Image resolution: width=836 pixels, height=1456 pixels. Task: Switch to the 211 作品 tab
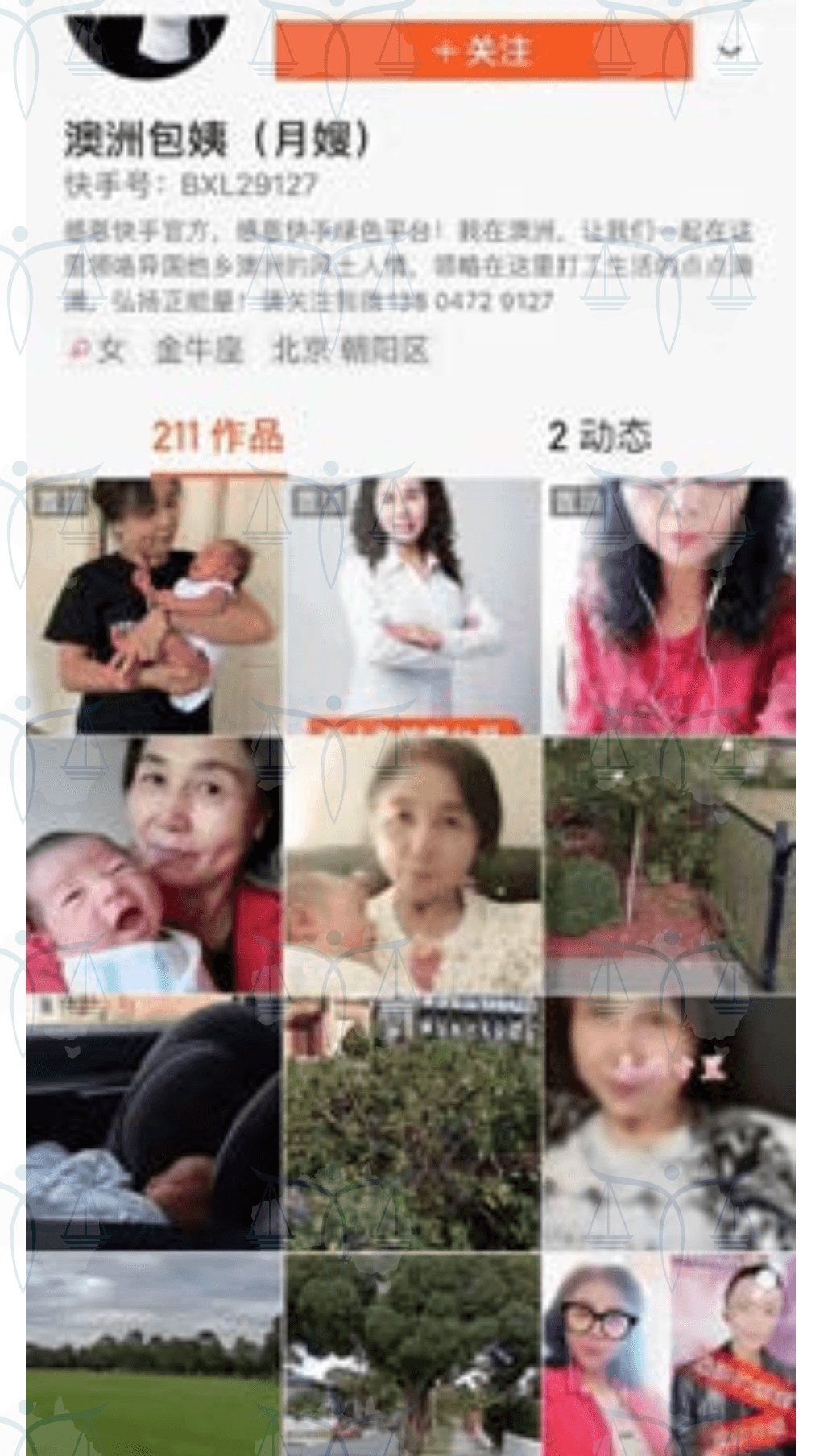(217, 436)
